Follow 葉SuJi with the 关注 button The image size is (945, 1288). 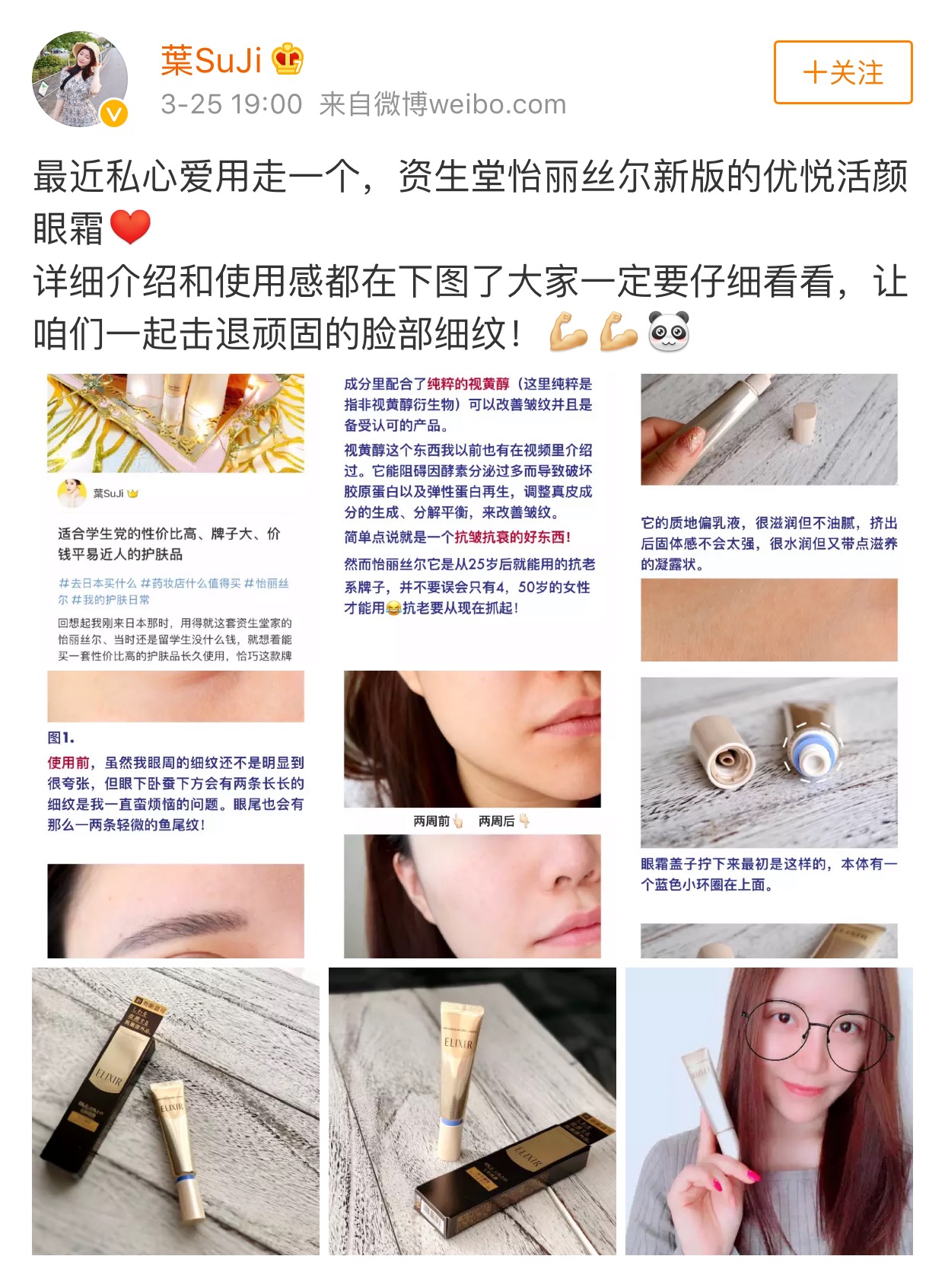pos(842,72)
